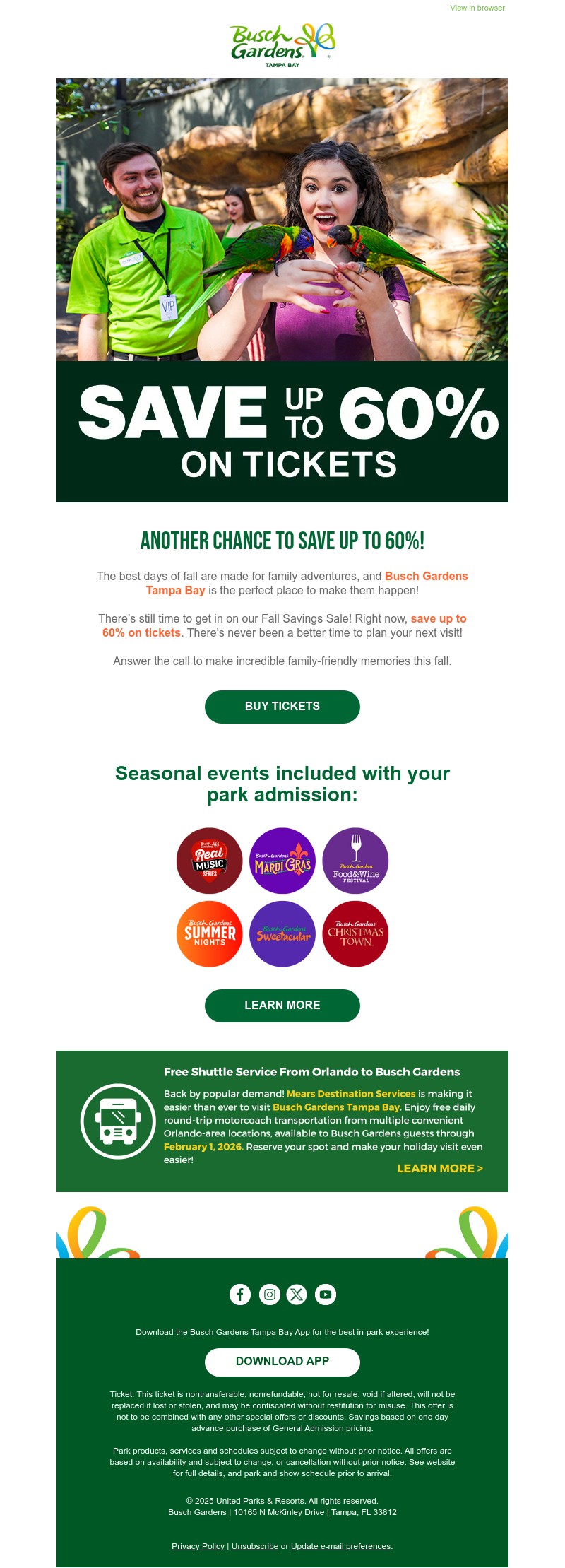Visit the Instagram profile icon

269,1295
